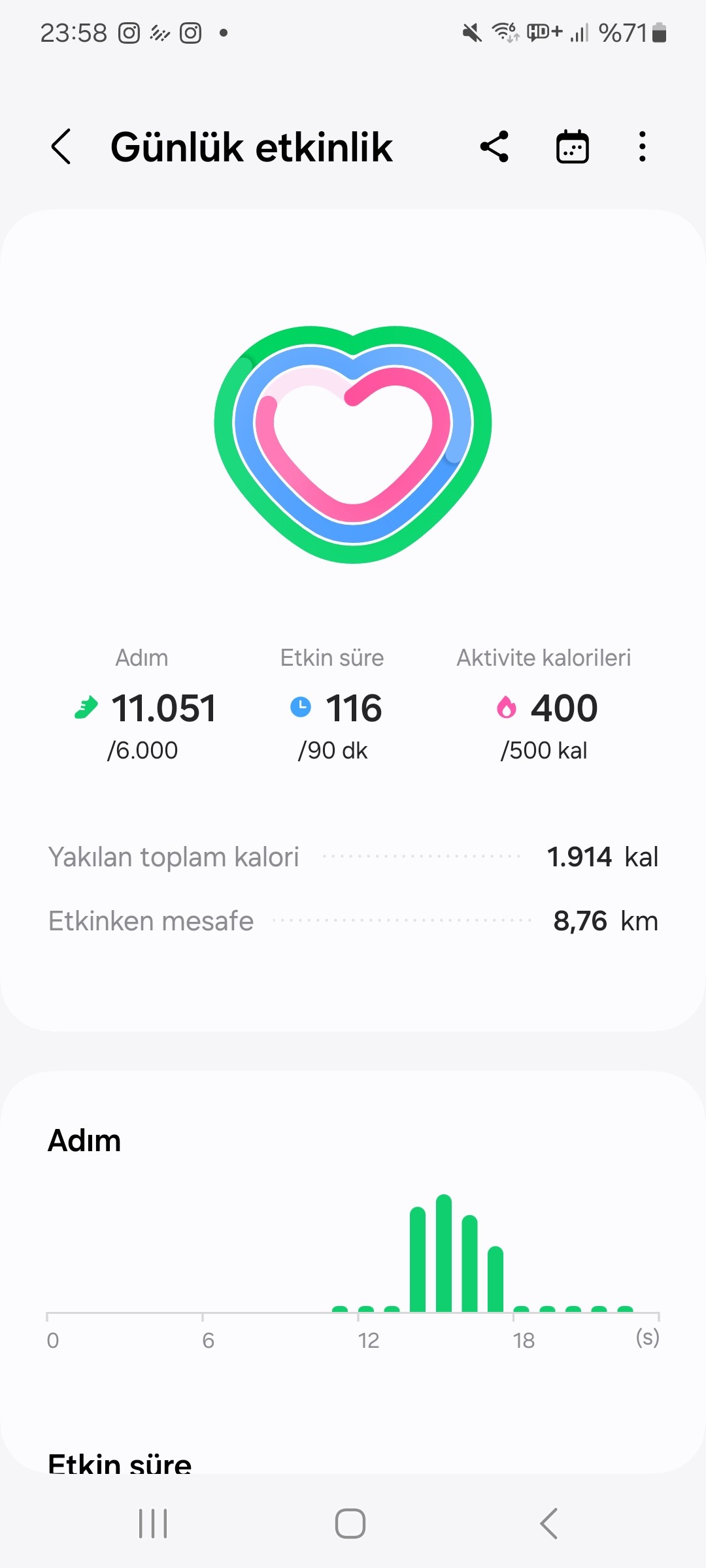Open the three-dot overflow menu
The image size is (706, 1568).
pyautogui.click(x=643, y=146)
